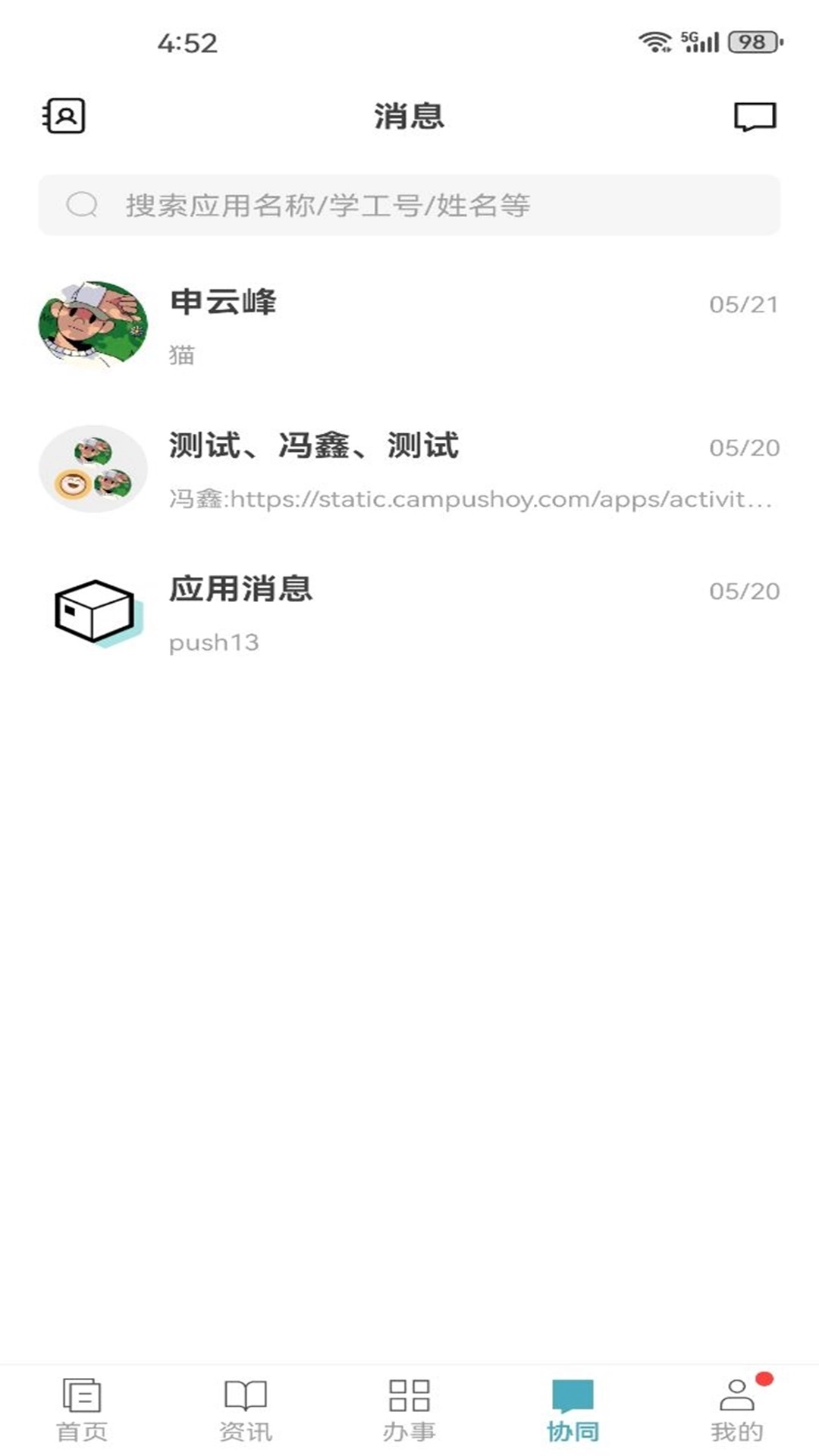This screenshot has height=1456, width=819.
Task: Tap the group avatar of 测试、冯鑫、测试
Action: pos(95,468)
